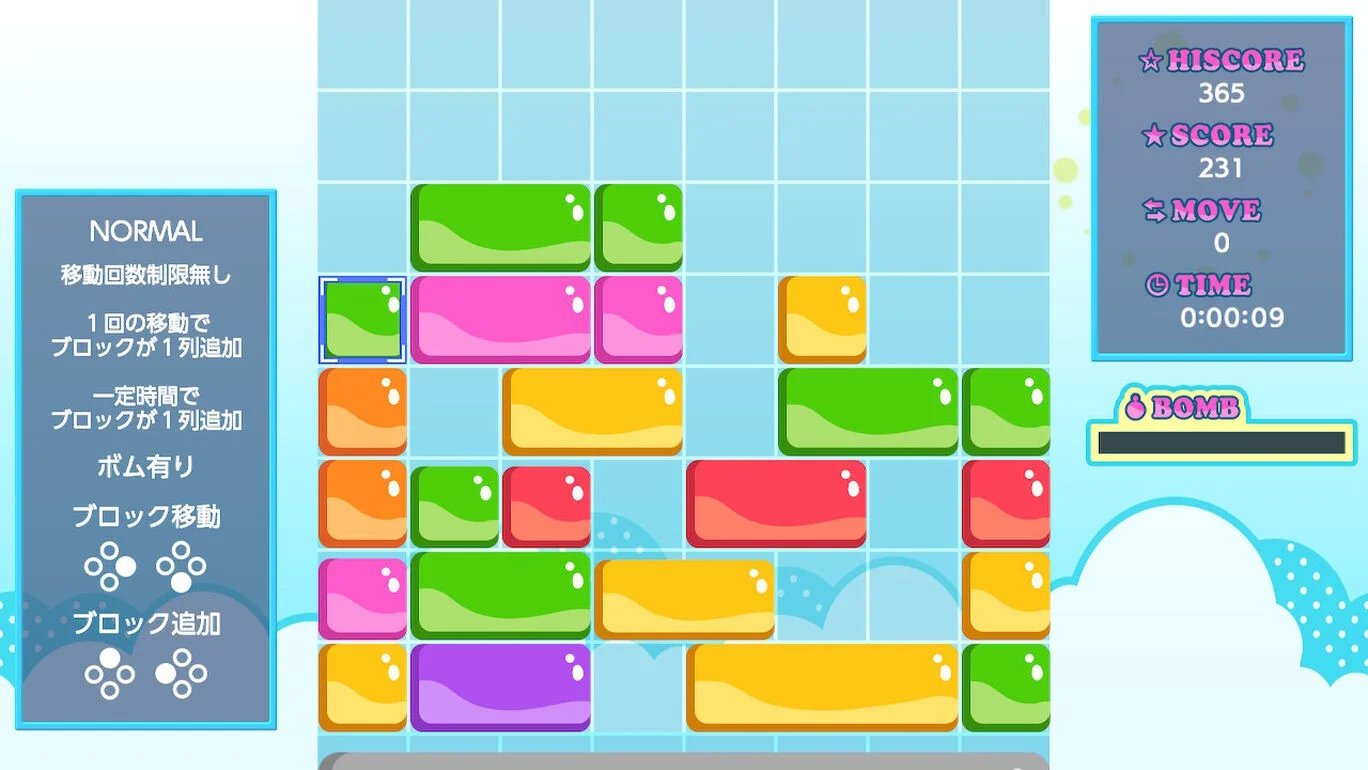Pick the longest yellow block in bottom row

click(x=822, y=687)
